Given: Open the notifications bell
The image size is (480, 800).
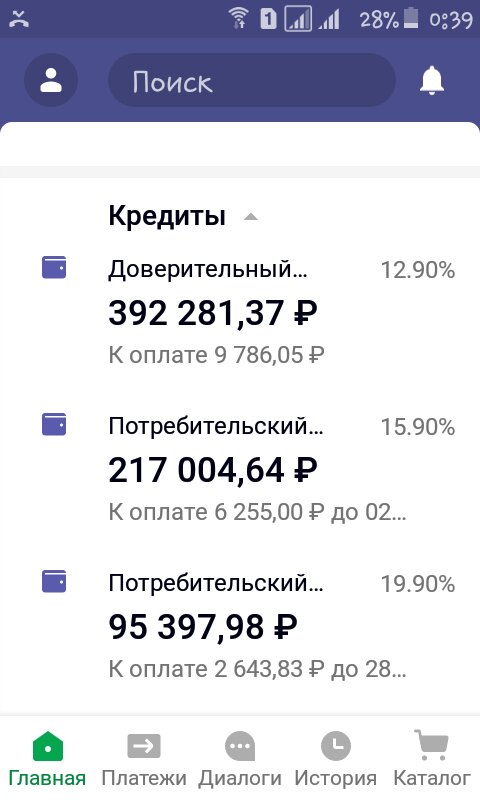Looking at the screenshot, I should [432, 80].
